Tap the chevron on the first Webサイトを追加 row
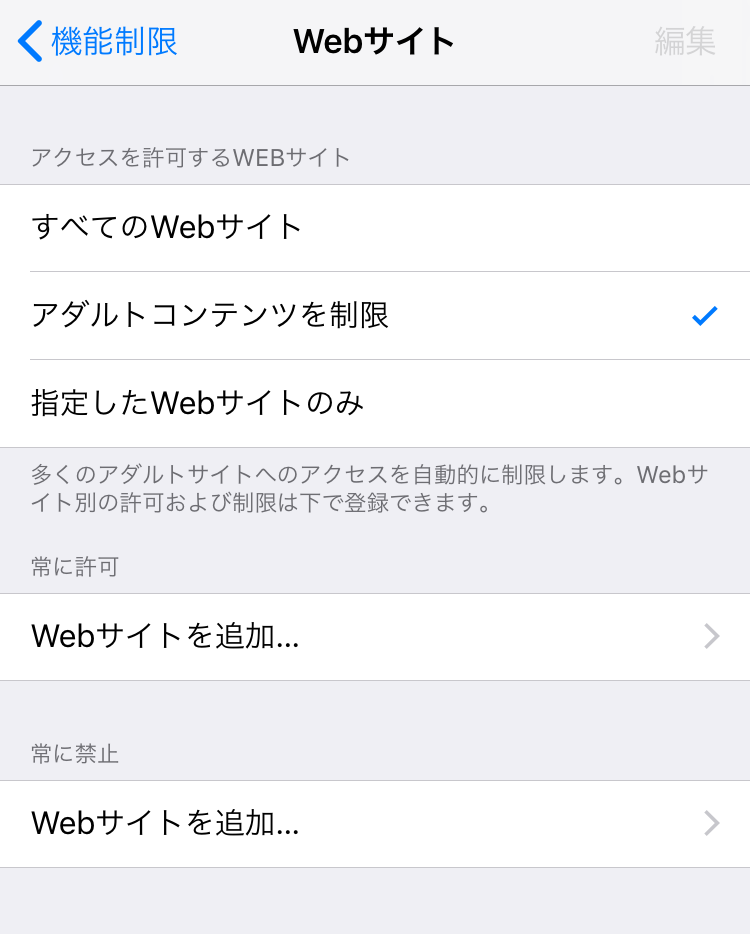This screenshot has height=934, width=750. tap(711, 637)
